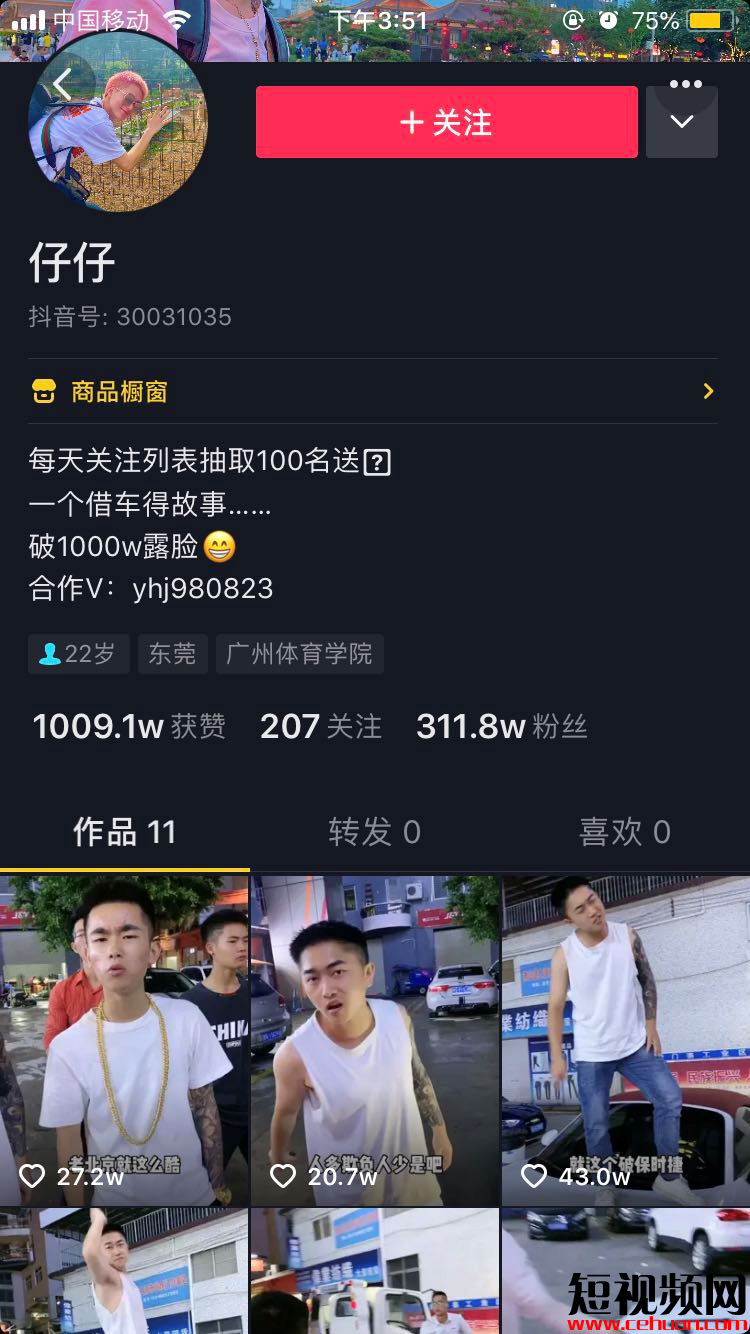Screen dimensions: 750x1334
Task: Open the three-dot overflow menu
Action: coord(686,84)
